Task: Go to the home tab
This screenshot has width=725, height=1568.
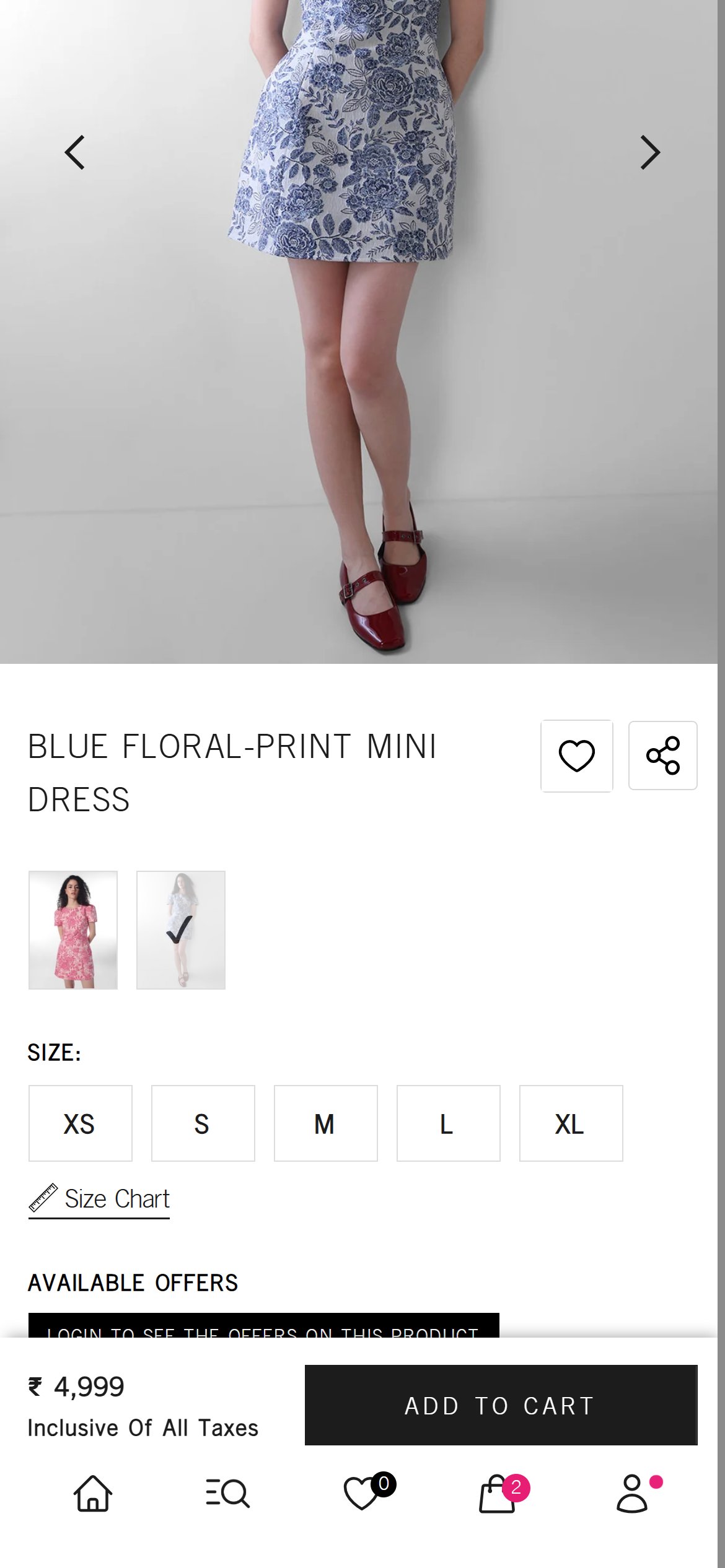Action: pos(93,1493)
